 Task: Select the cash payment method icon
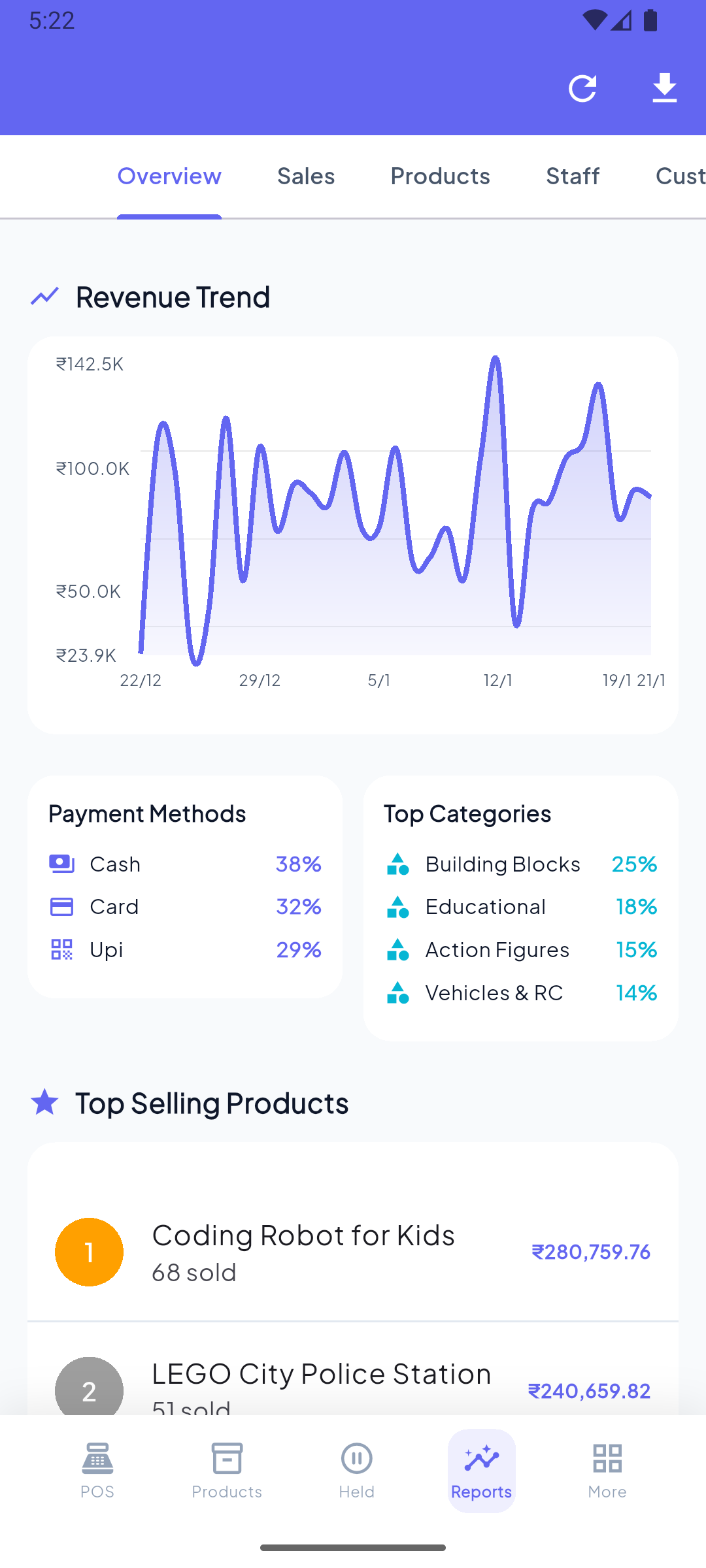coord(61,864)
